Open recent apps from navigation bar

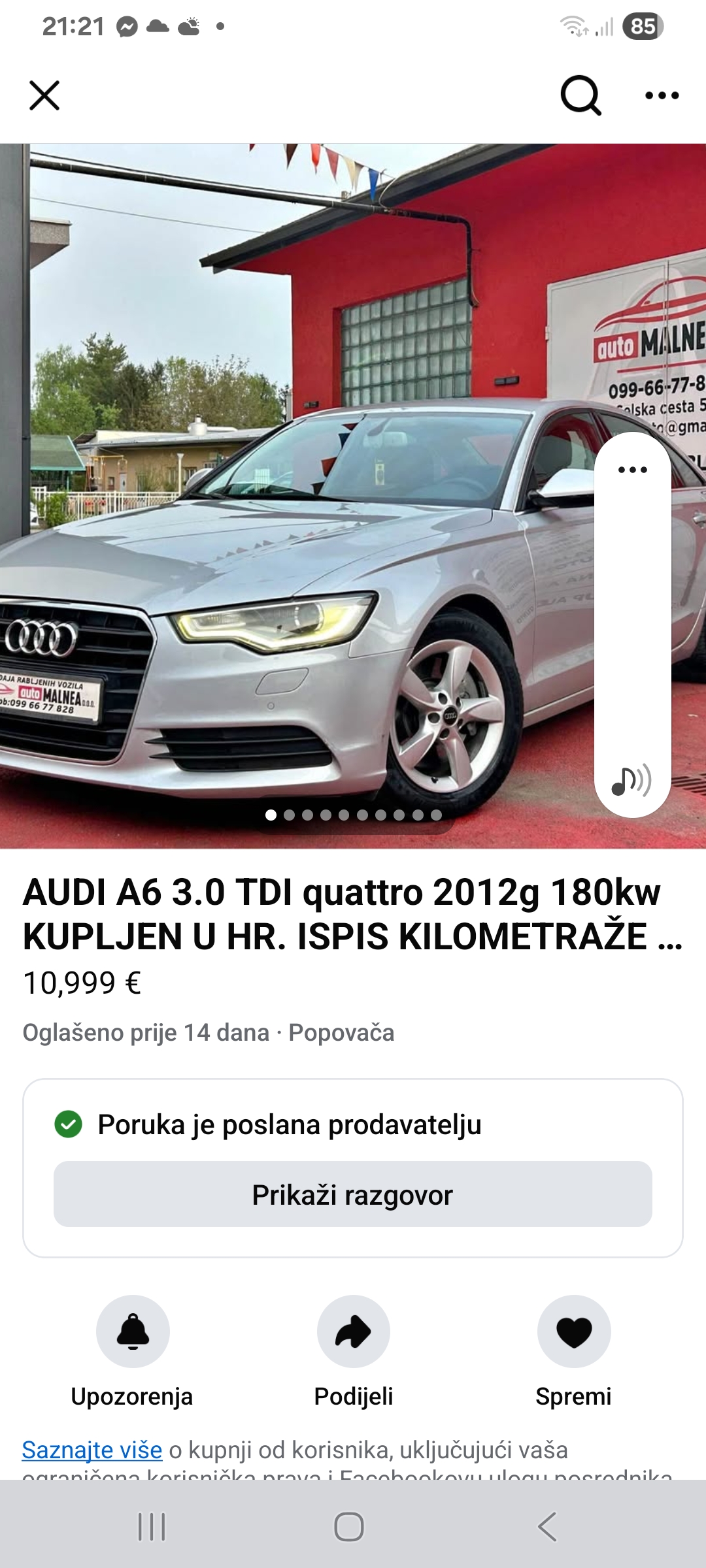[x=152, y=1527]
